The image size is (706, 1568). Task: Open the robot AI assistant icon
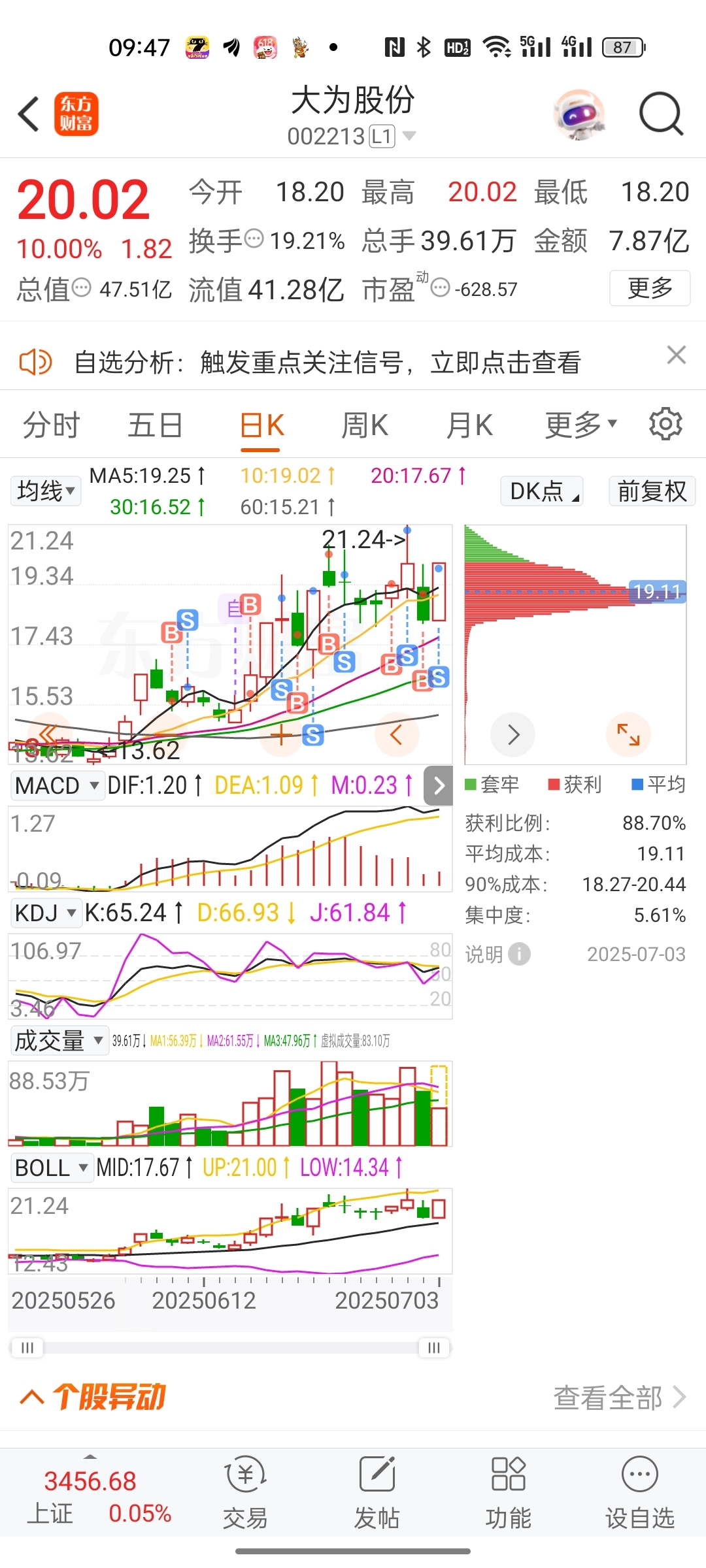pyautogui.click(x=579, y=114)
